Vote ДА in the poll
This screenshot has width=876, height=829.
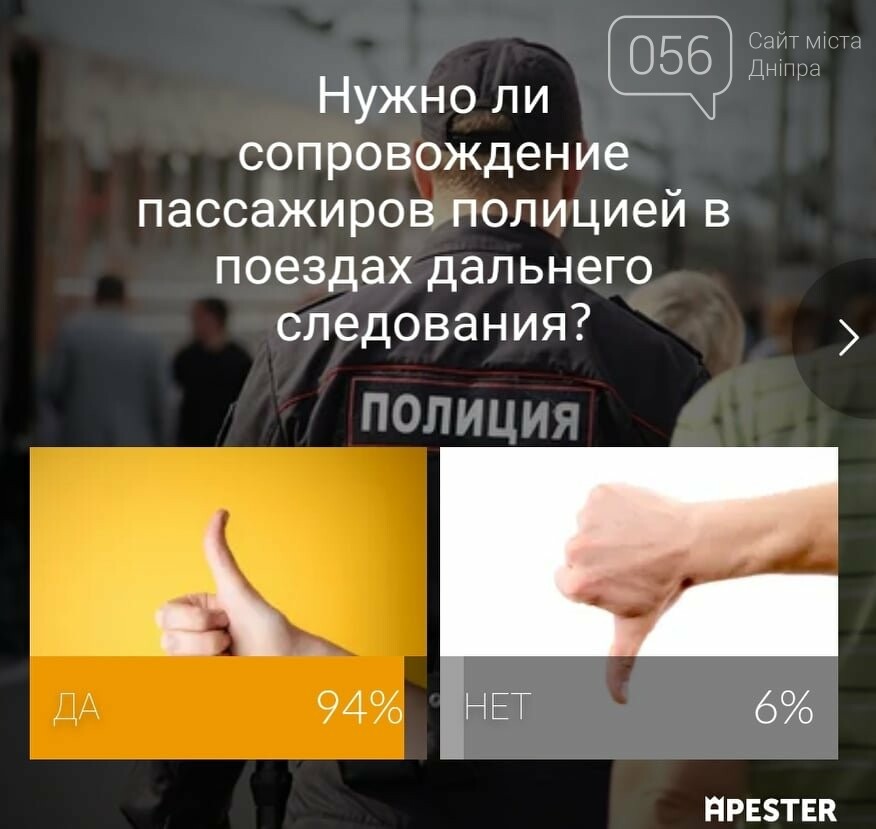(228, 602)
